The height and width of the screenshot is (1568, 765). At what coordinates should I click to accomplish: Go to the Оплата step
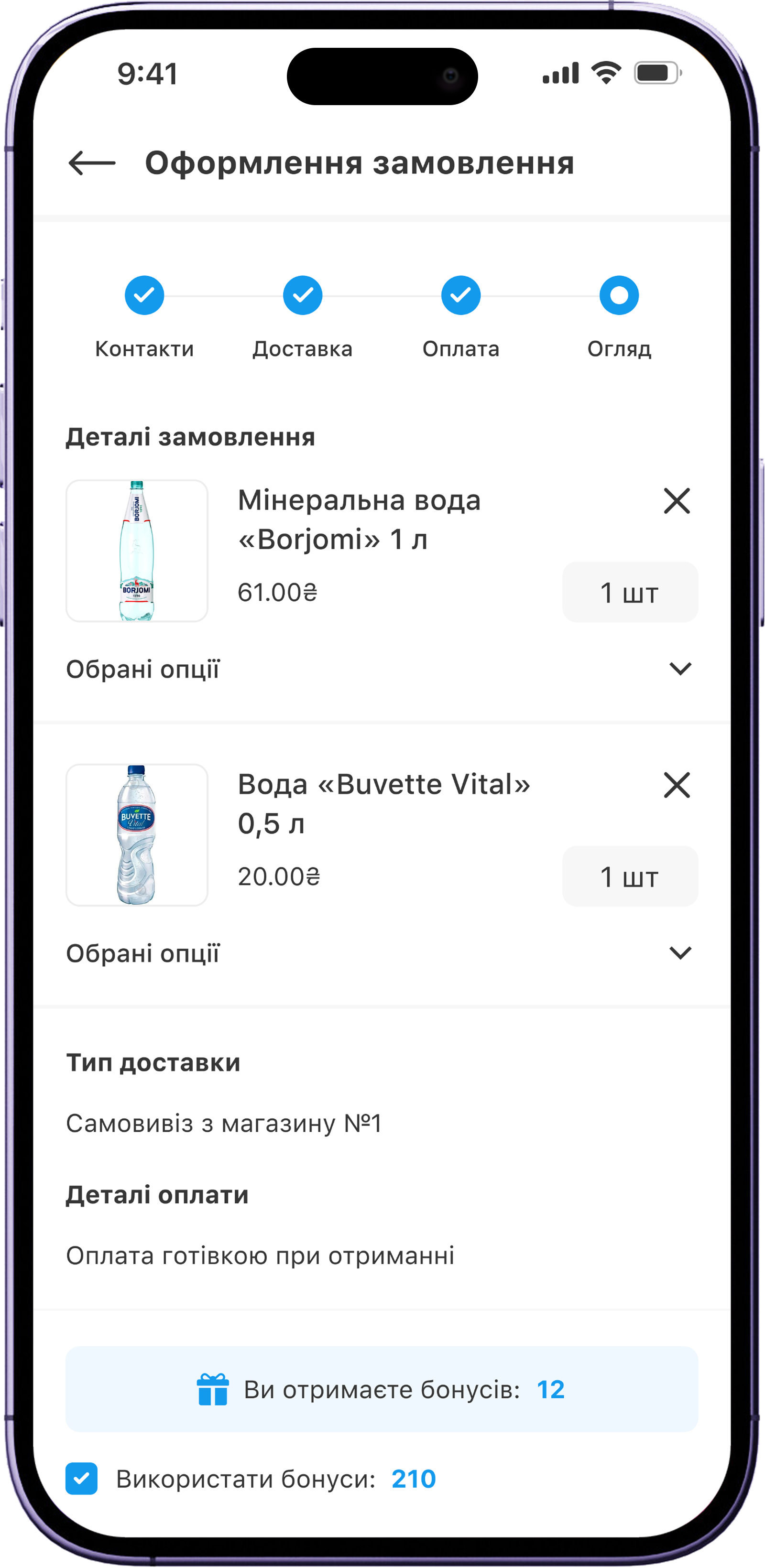(x=461, y=296)
